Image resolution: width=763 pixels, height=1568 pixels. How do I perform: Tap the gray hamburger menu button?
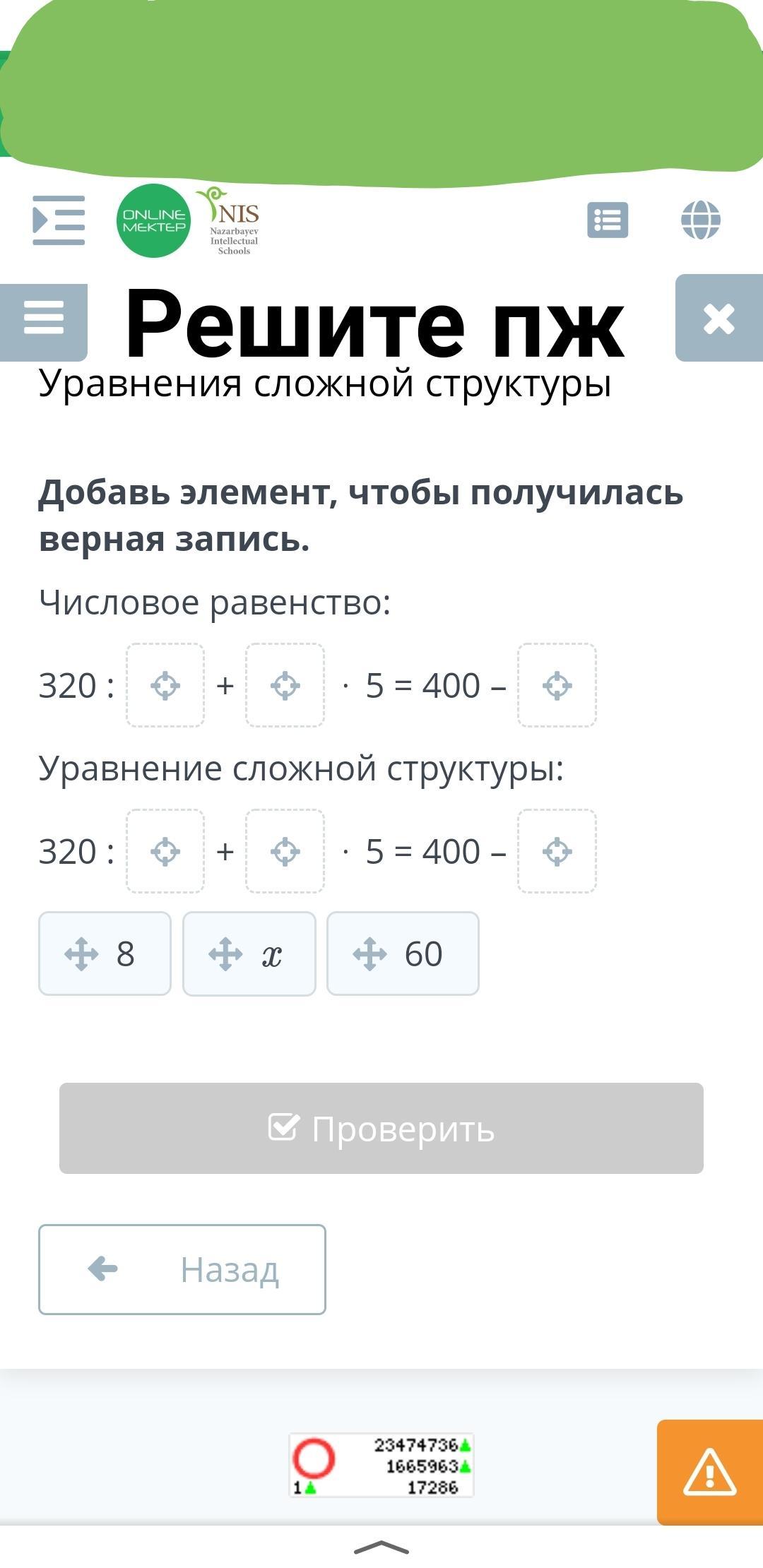point(44,319)
